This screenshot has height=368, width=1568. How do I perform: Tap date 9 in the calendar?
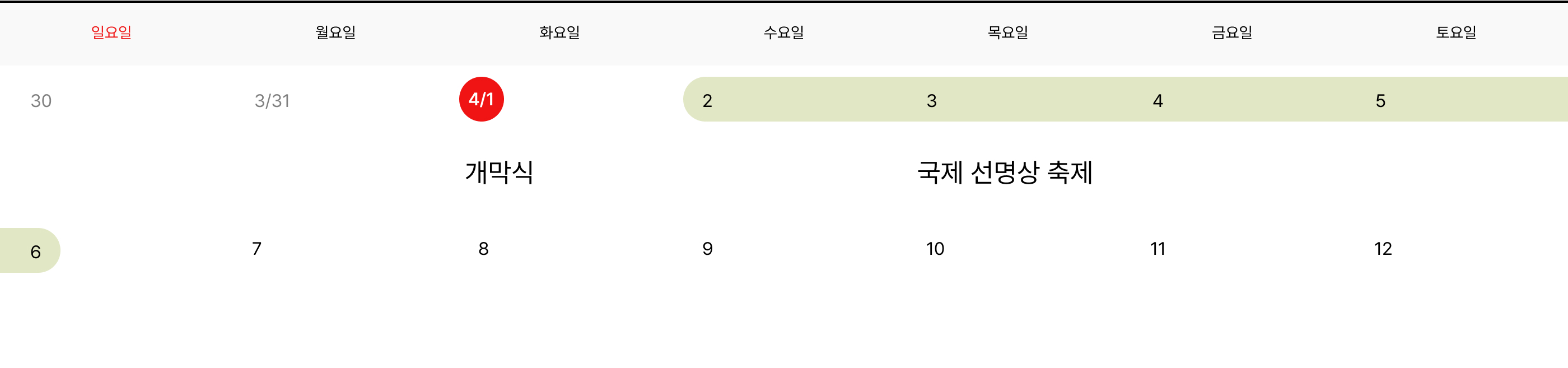point(707,249)
